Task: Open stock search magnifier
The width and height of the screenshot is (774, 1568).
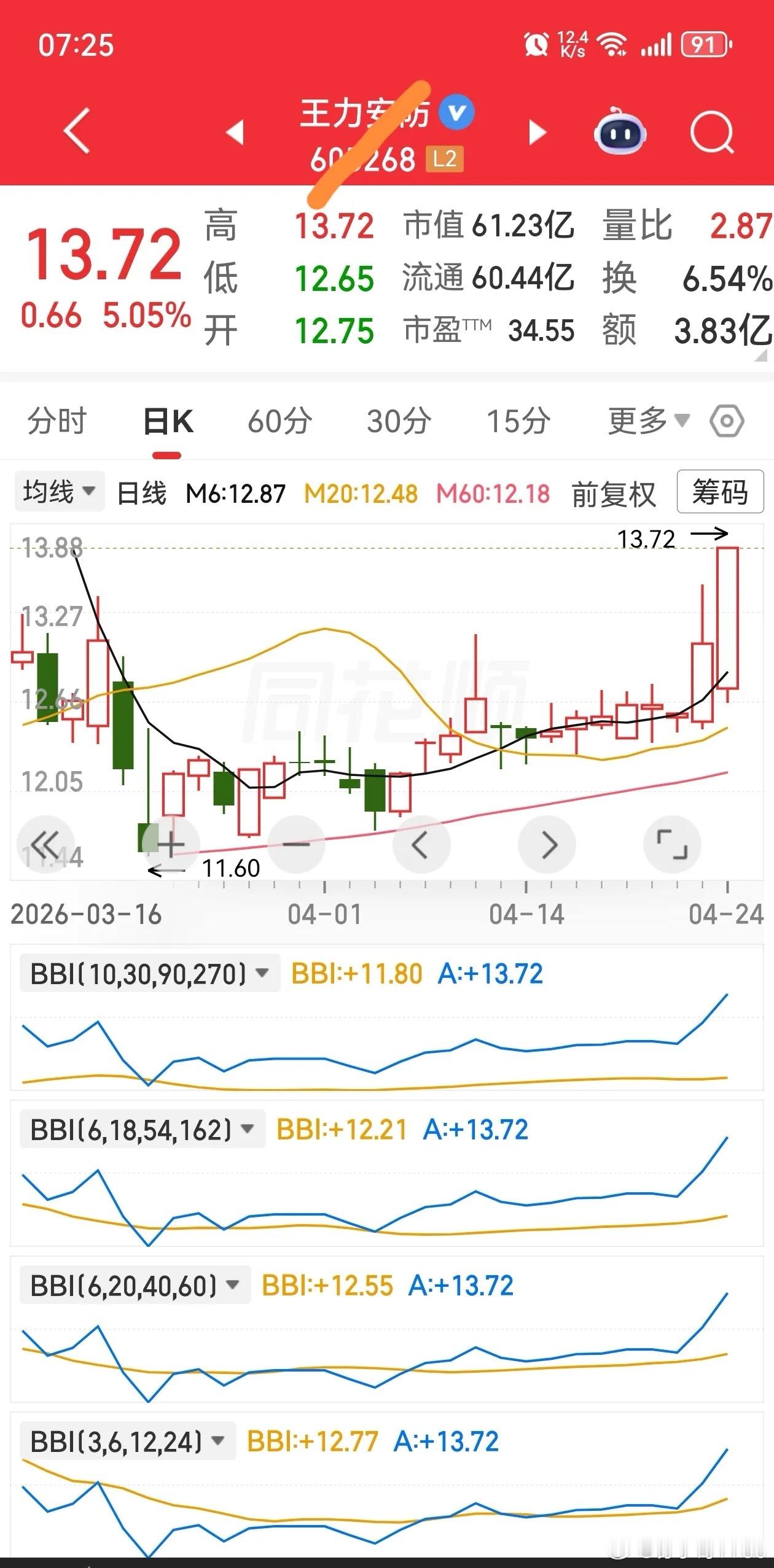Action: coord(711,131)
